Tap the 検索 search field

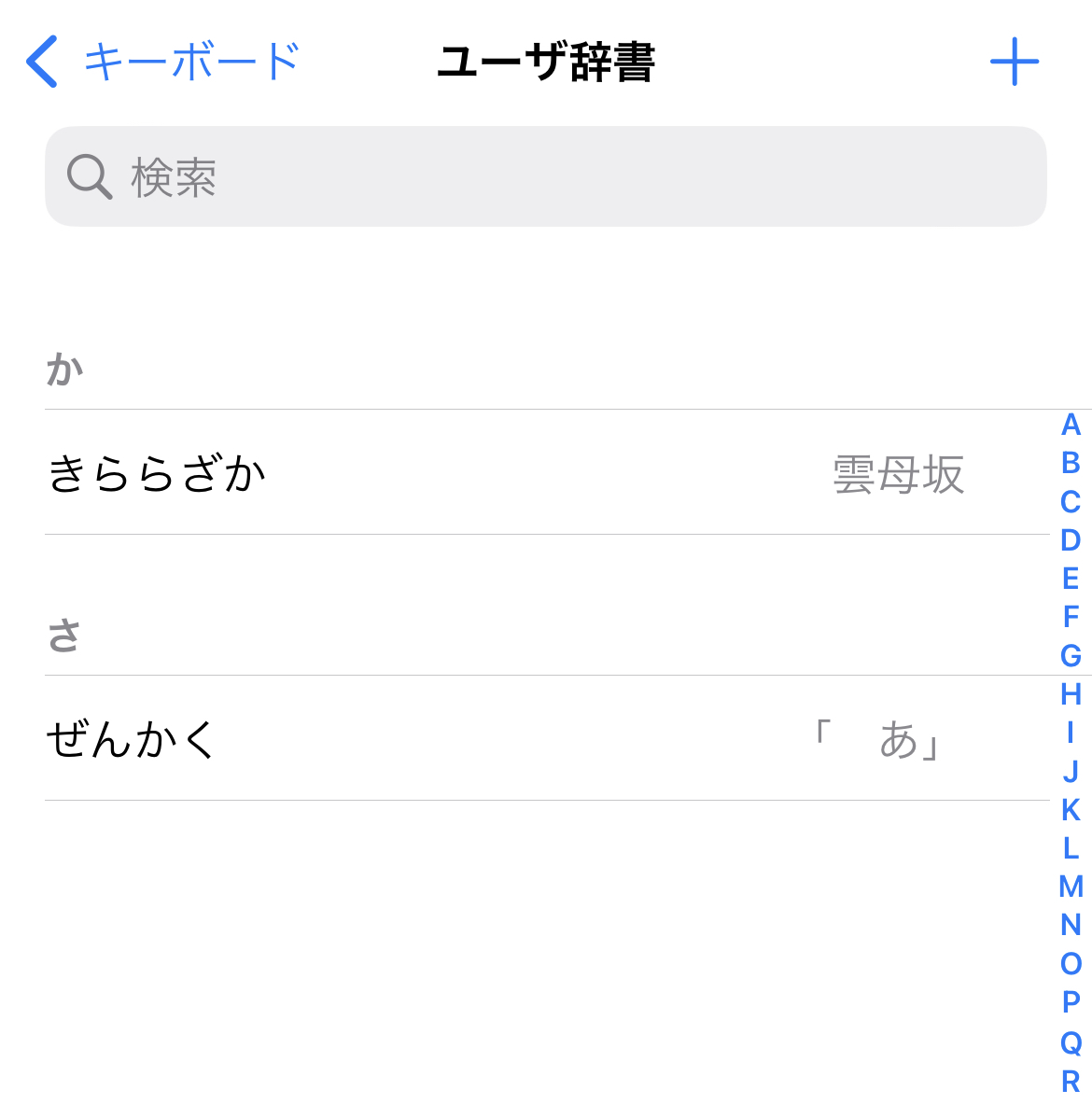pyautogui.click(x=545, y=176)
